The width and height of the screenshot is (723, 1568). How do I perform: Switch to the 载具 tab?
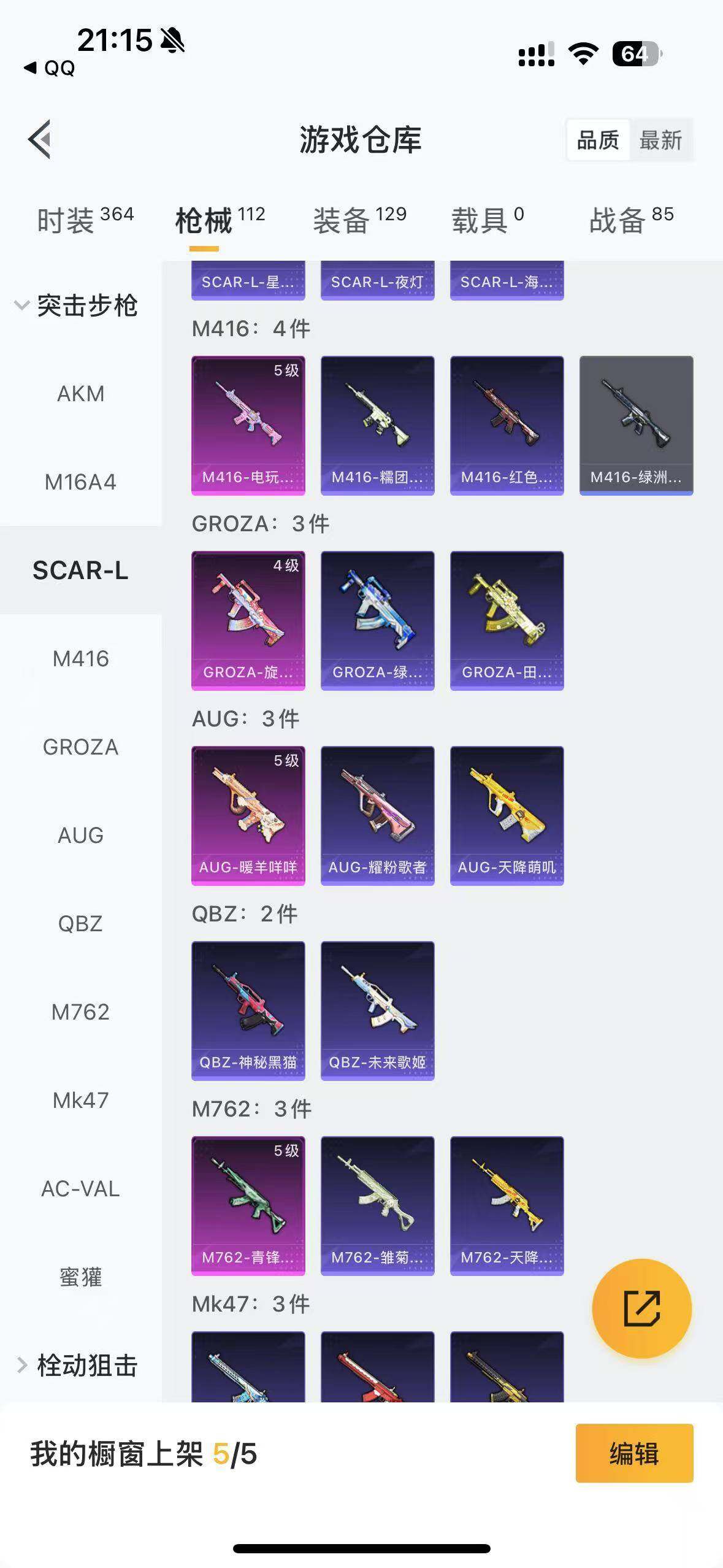[488, 220]
